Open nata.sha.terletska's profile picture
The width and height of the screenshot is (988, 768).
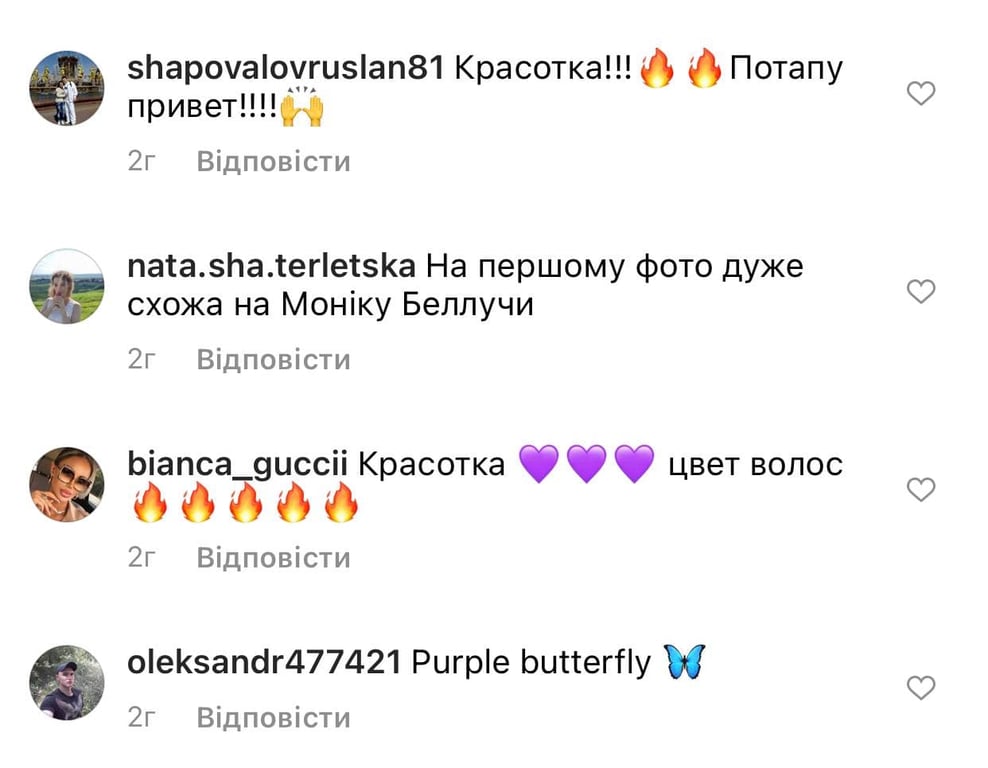coord(67,286)
